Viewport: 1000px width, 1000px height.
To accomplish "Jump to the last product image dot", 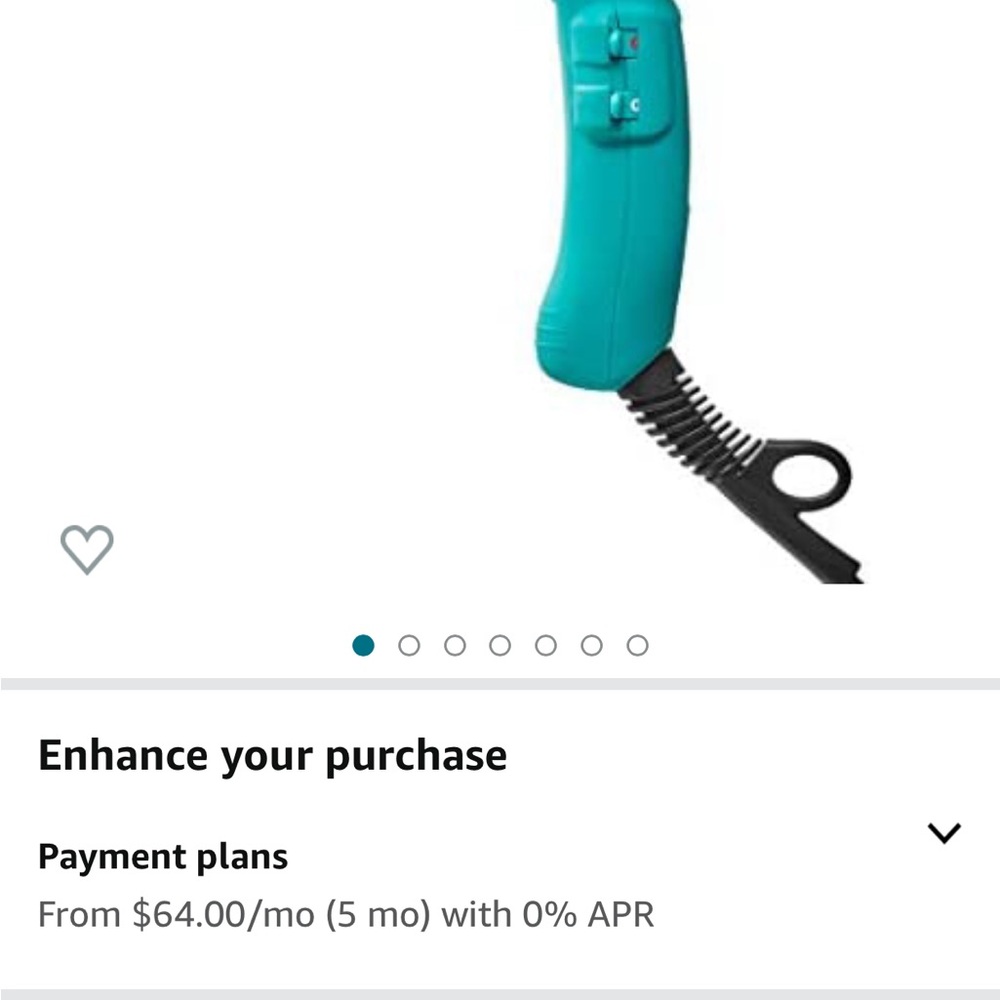I will click(637, 646).
